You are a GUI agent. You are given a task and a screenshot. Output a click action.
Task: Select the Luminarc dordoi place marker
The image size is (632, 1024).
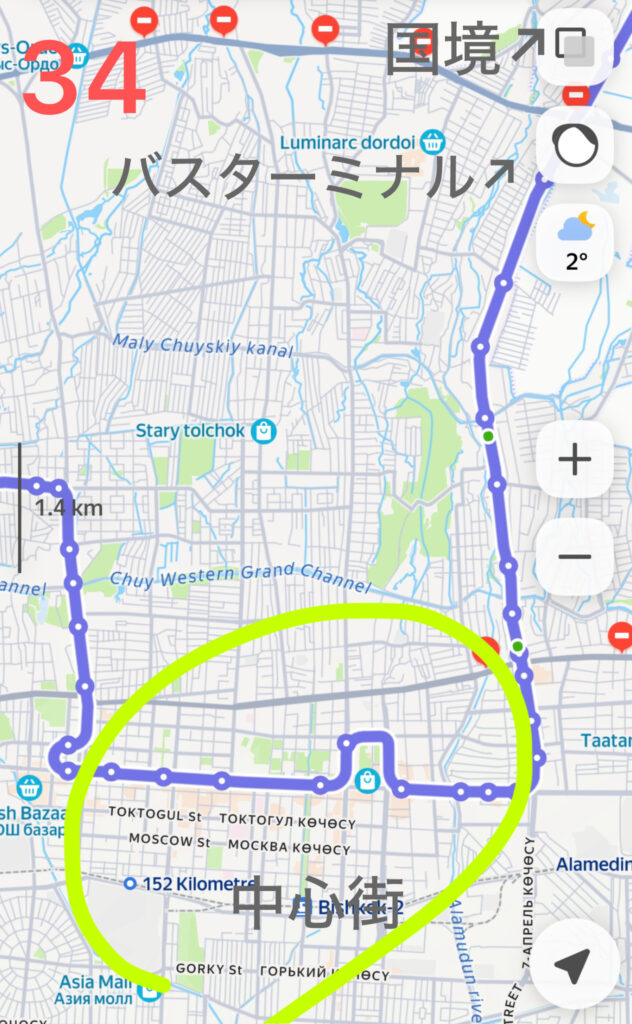(433, 140)
